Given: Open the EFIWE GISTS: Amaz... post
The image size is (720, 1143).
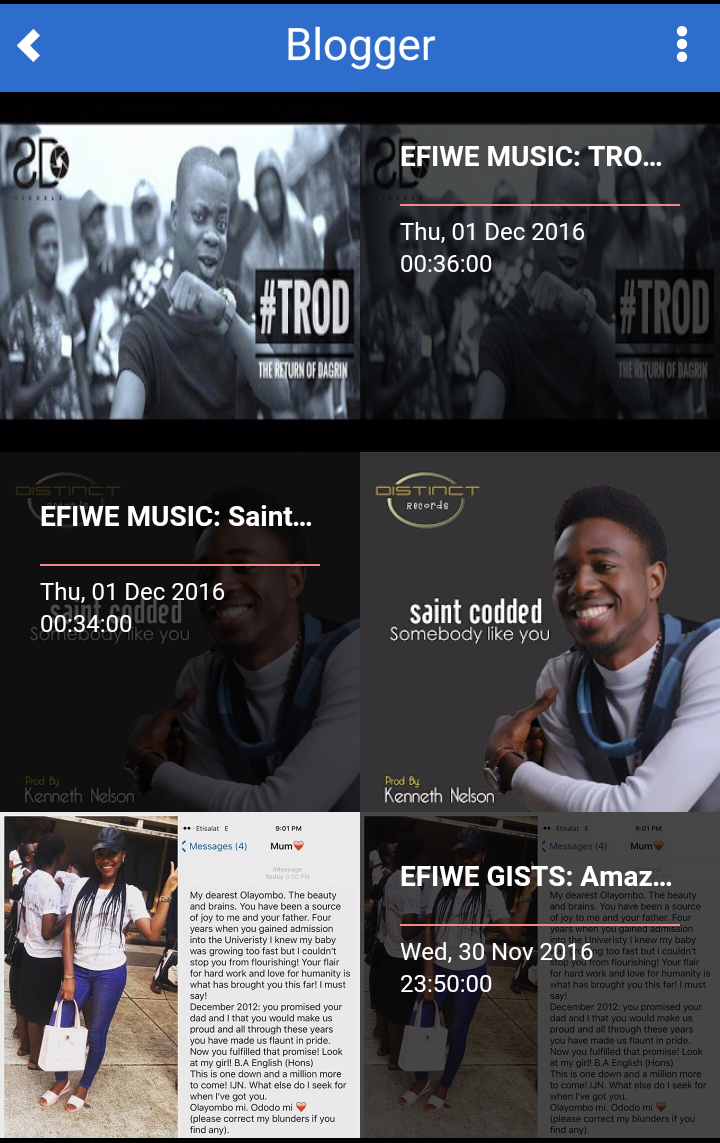Looking at the screenshot, I should coord(536,877).
